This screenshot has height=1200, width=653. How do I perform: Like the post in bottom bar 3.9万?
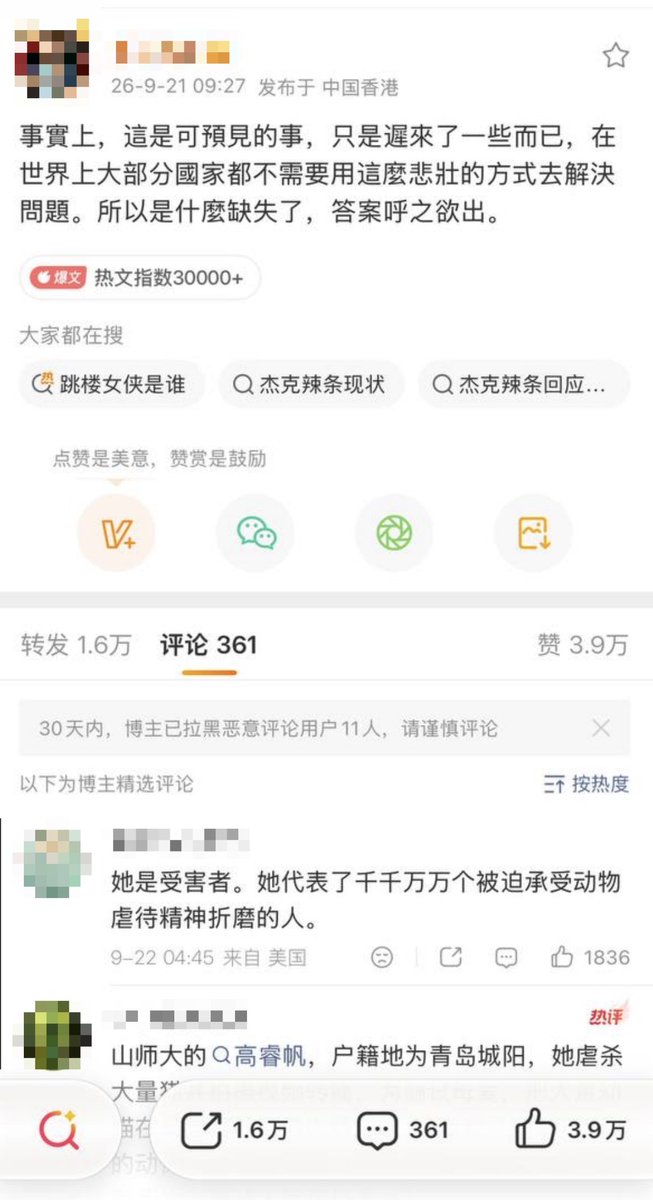click(571, 1130)
